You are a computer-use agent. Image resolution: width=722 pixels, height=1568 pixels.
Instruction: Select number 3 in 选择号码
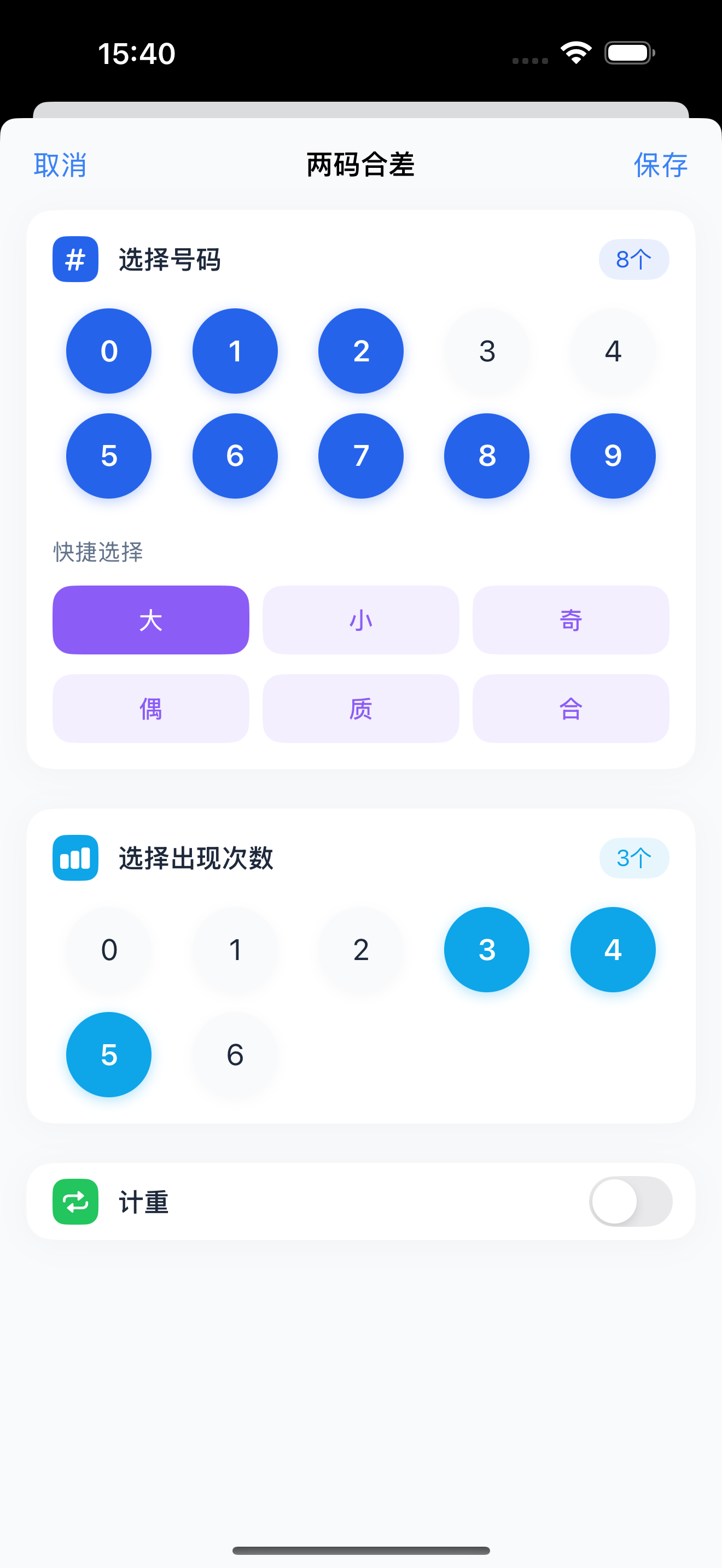486,350
